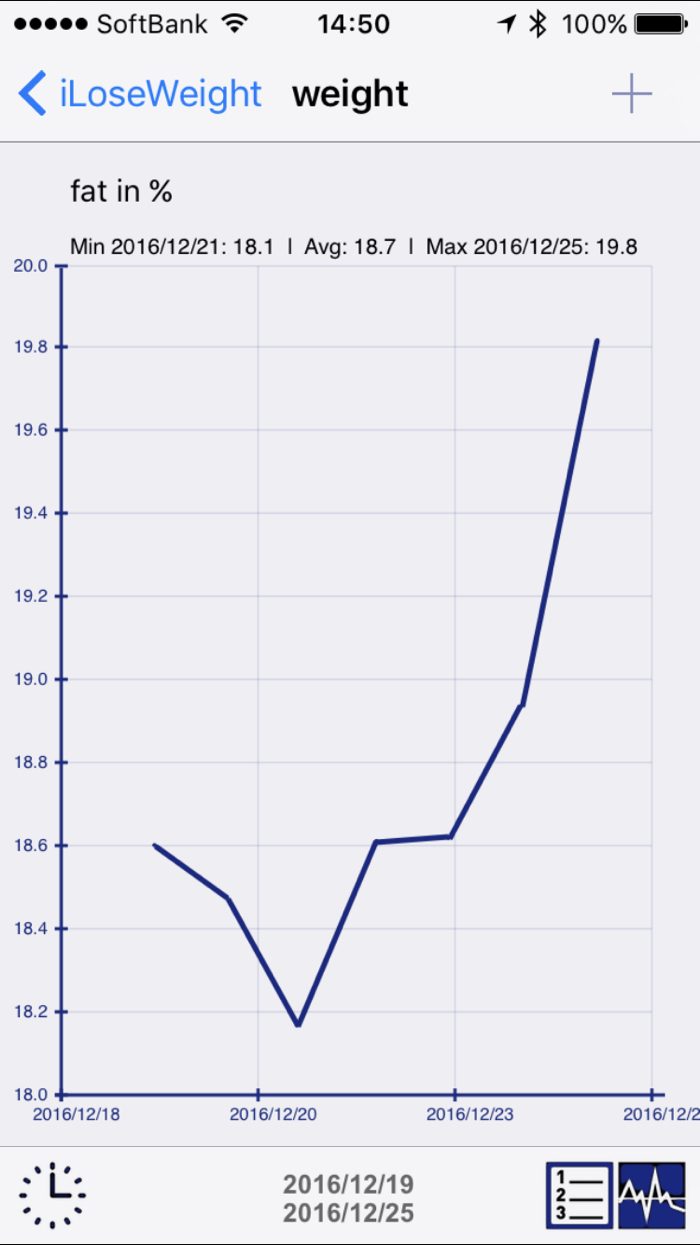Open the clock time range icon
Screen dimensions: 700x1245
point(52,1196)
